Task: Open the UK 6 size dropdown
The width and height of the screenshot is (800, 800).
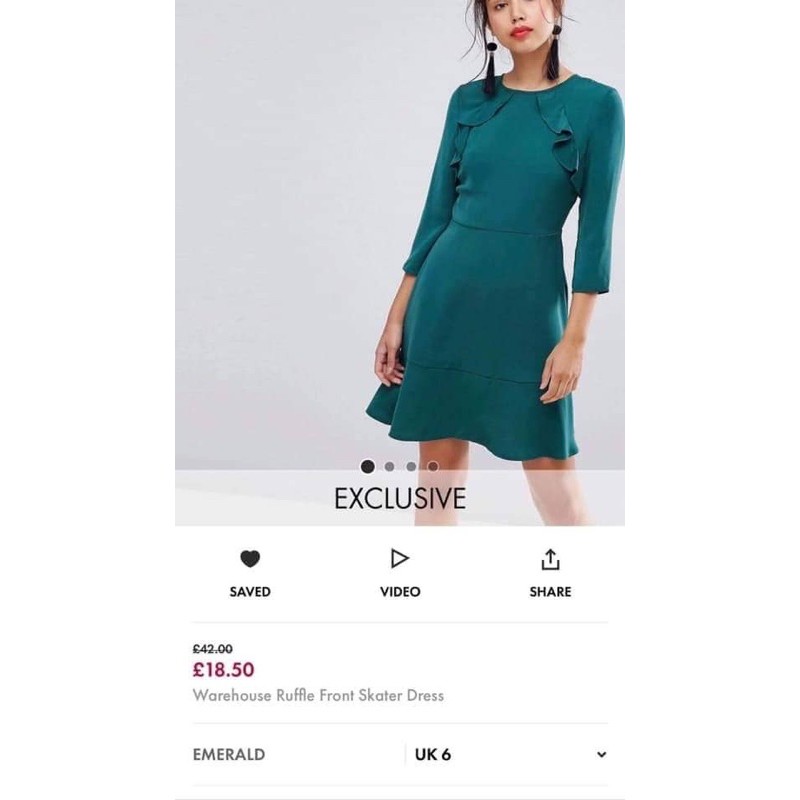Action: pos(510,755)
